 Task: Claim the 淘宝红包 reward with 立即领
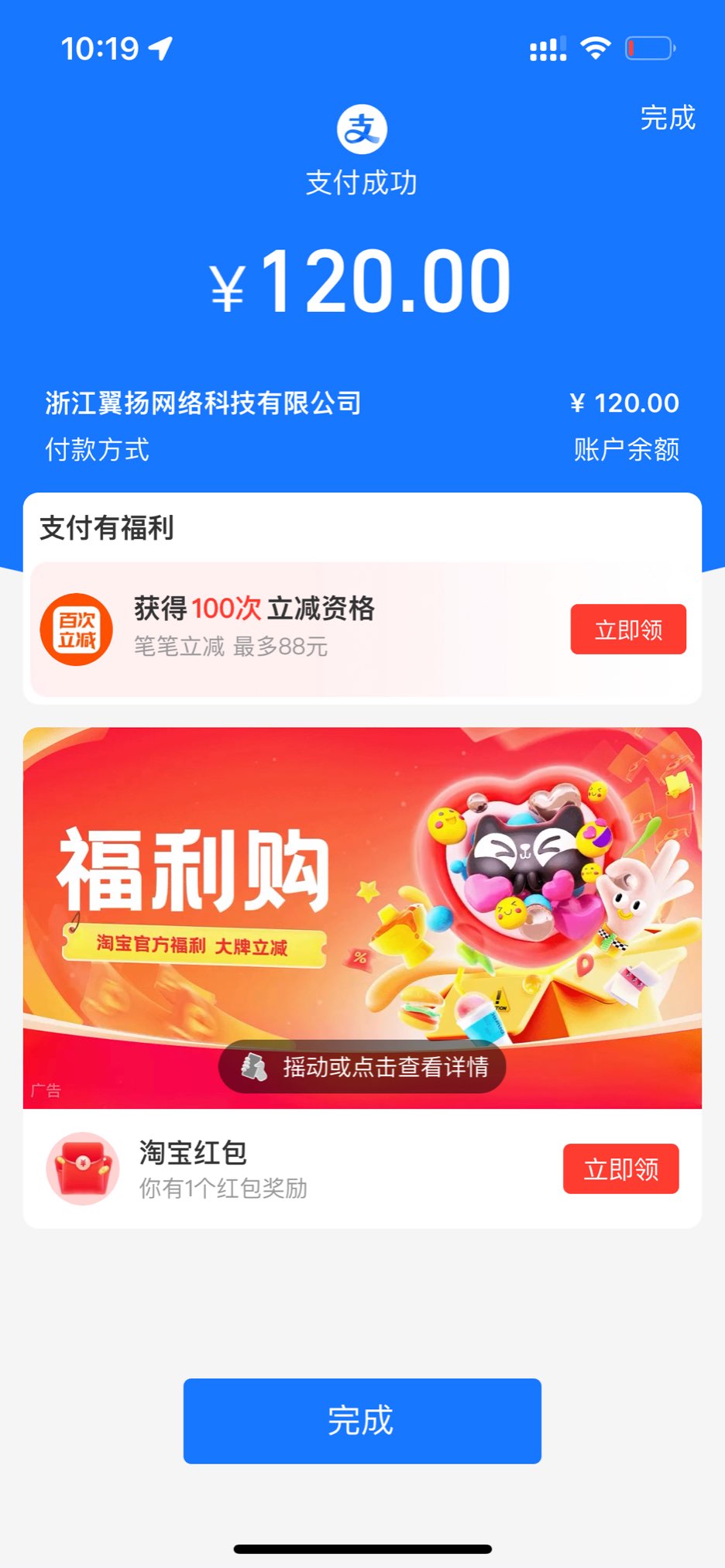point(620,1168)
